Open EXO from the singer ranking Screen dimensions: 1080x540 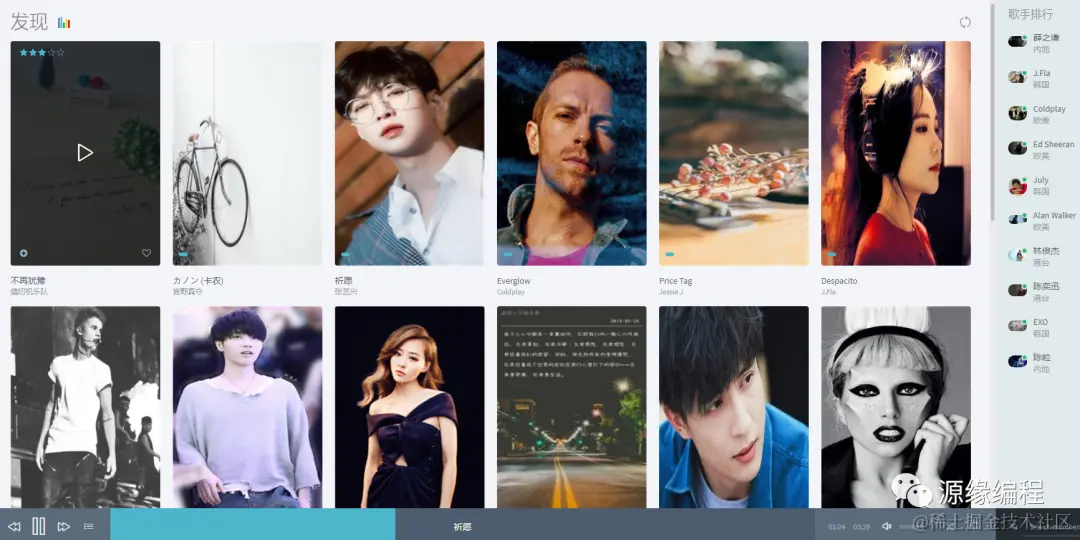(x=1040, y=327)
